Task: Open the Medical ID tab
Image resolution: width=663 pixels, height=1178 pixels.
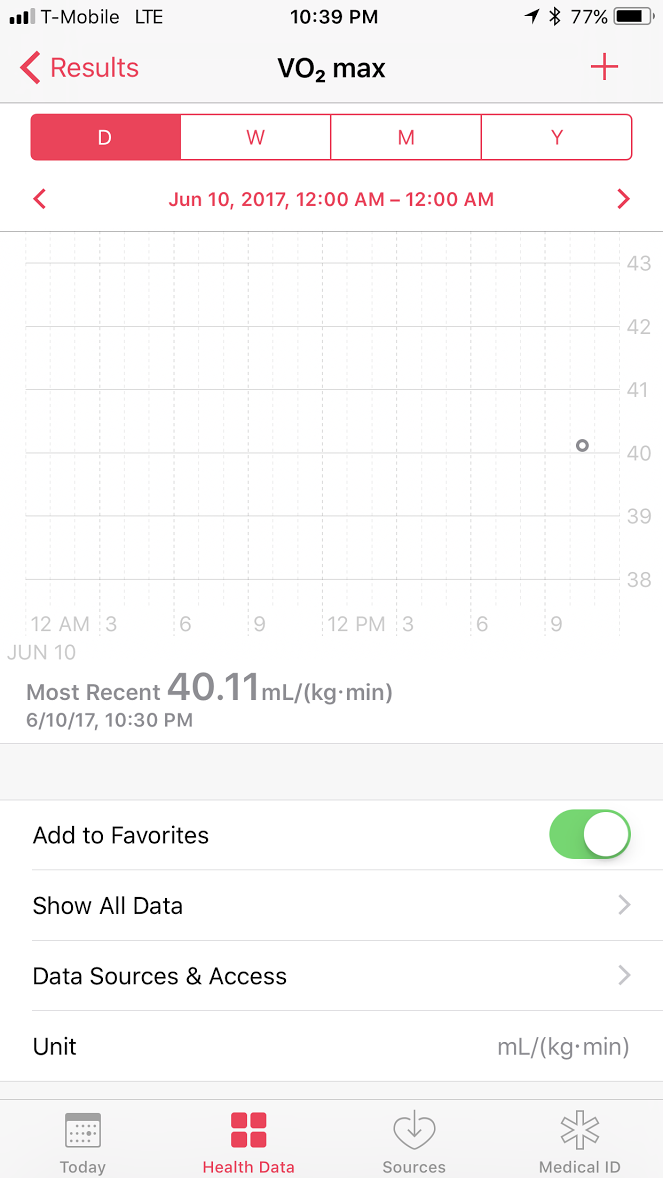Action: 580,1141
